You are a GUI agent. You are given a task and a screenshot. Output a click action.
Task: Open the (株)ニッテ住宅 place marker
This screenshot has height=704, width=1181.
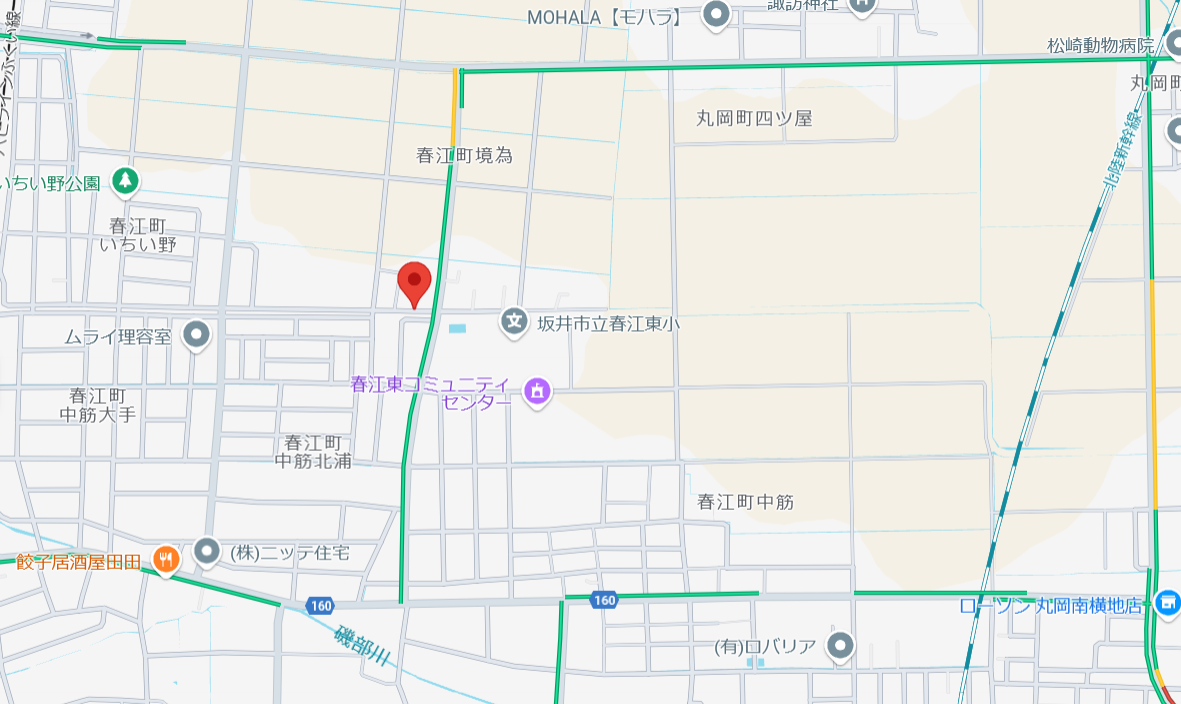click(207, 551)
